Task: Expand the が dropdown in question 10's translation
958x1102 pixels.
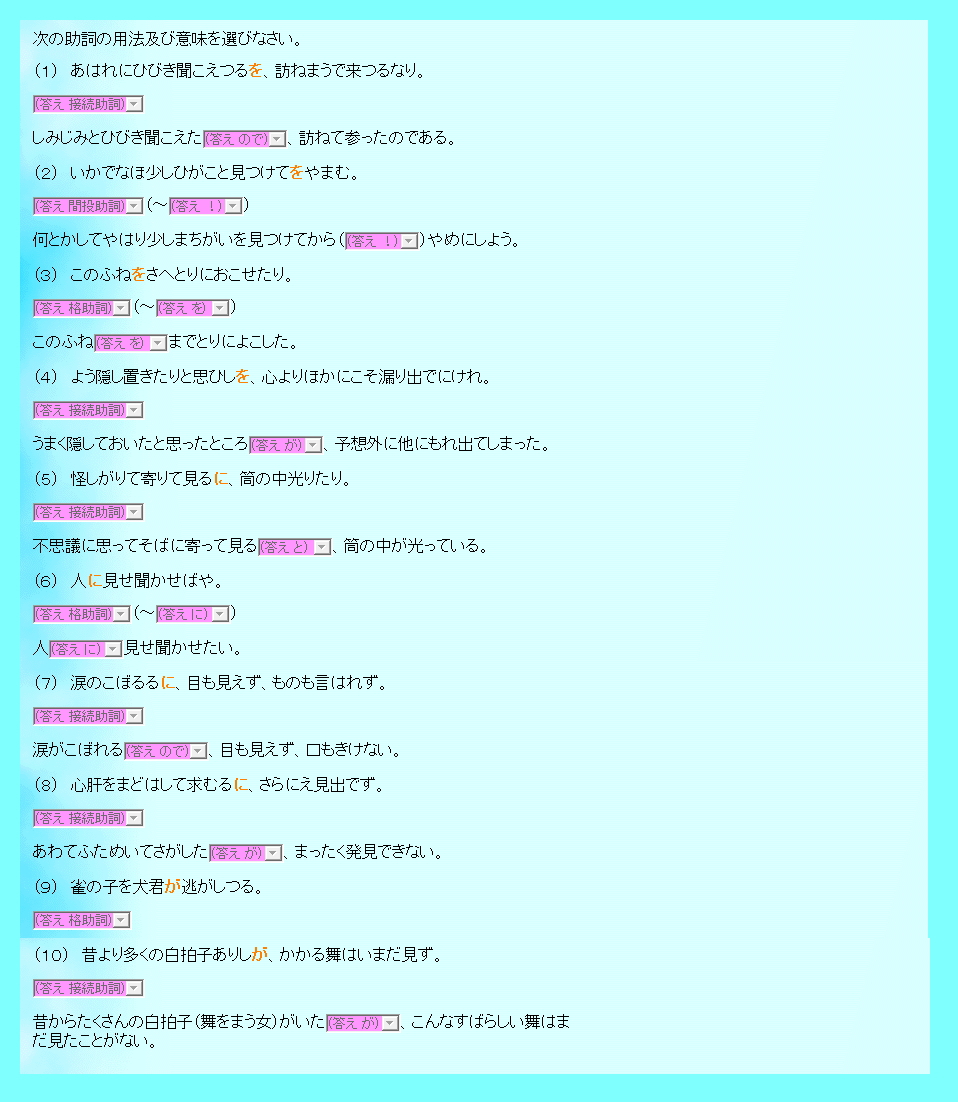Action: 363,1023
